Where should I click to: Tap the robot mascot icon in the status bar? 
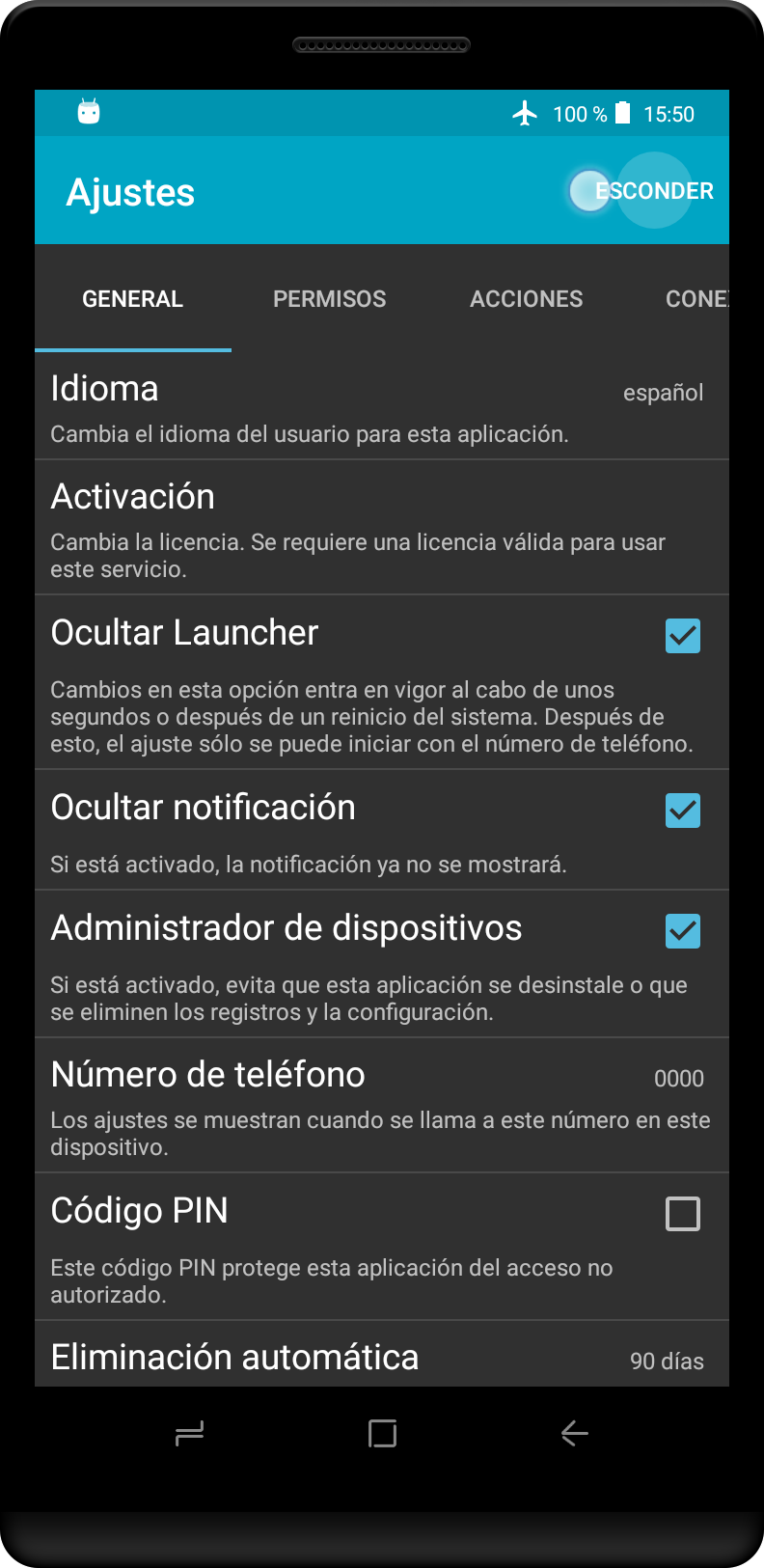point(88,112)
